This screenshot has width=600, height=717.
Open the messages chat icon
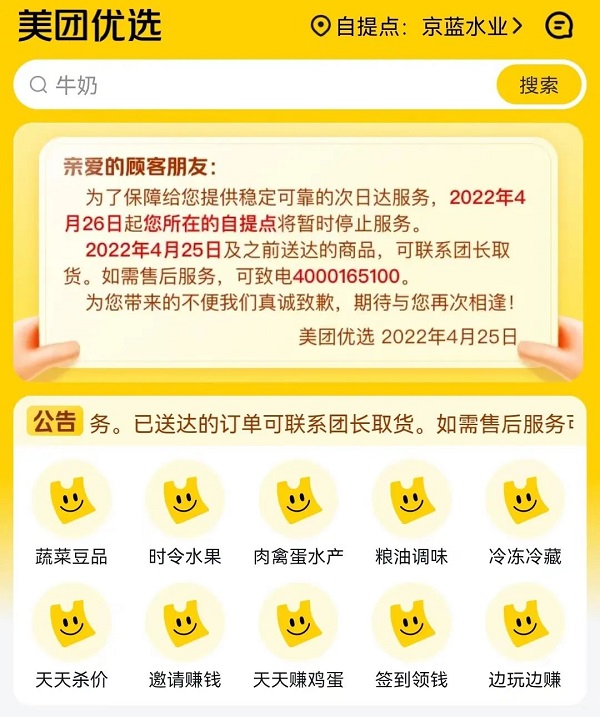point(561,26)
